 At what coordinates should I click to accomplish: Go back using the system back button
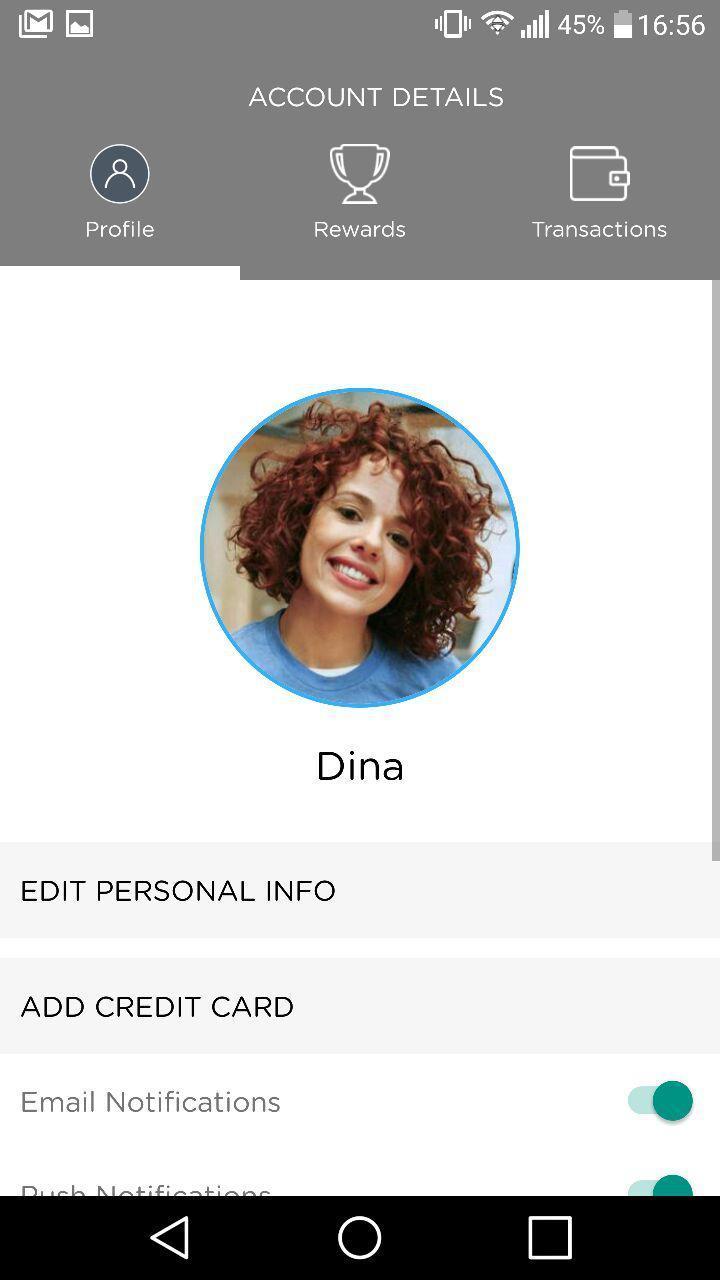(x=170, y=1238)
